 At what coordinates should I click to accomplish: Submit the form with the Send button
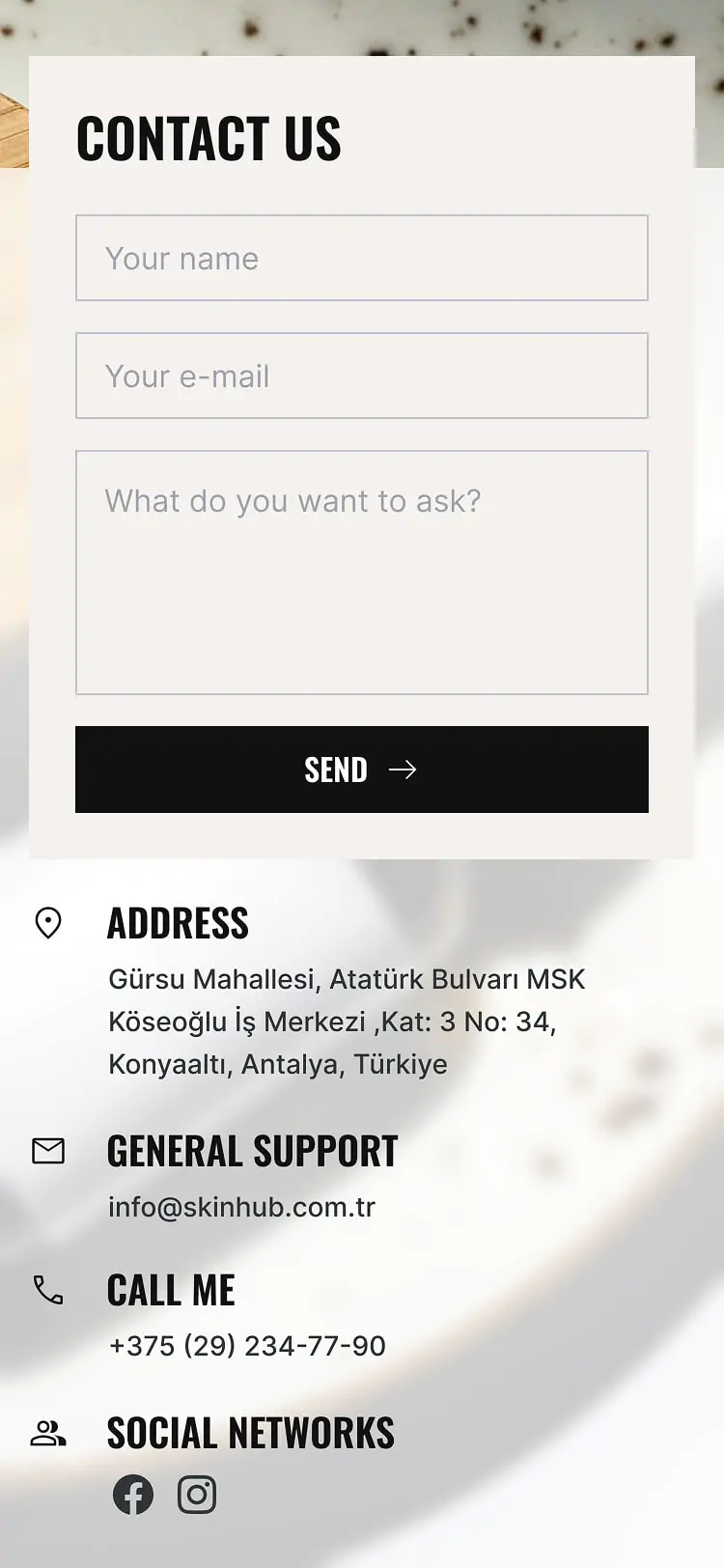point(361,770)
